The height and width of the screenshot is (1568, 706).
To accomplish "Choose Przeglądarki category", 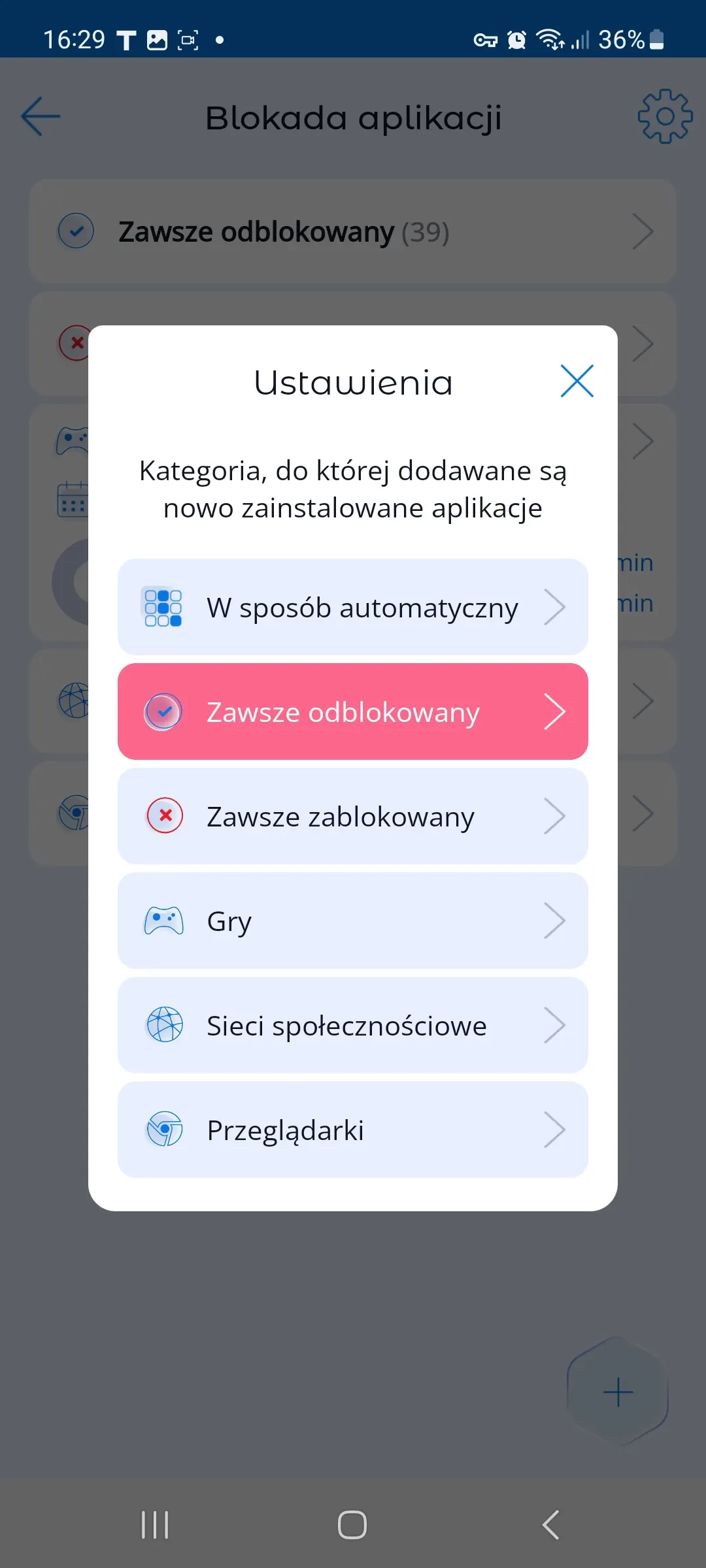I will 353,1130.
